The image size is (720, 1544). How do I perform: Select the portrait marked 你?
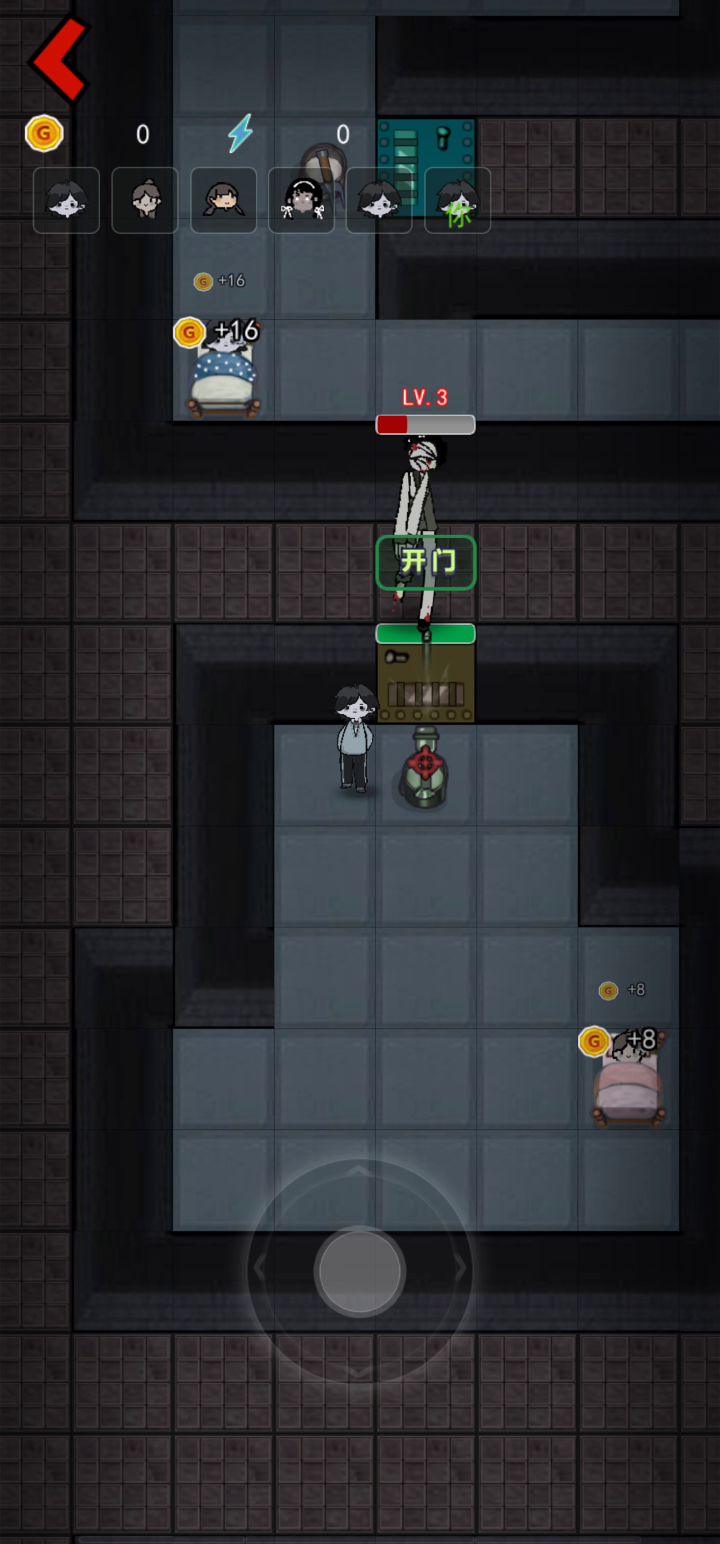[458, 200]
